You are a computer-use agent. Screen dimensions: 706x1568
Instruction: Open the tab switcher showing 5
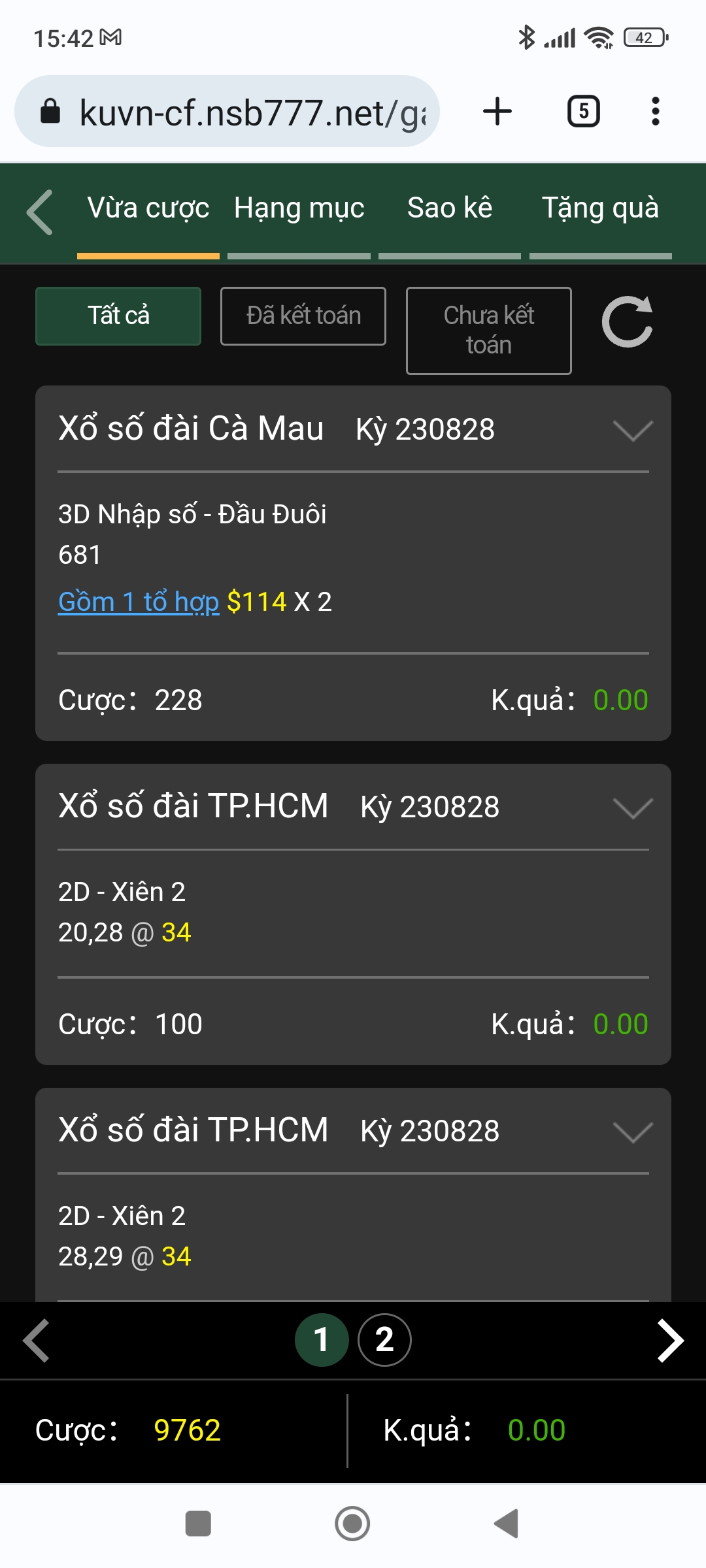pyautogui.click(x=583, y=111)
